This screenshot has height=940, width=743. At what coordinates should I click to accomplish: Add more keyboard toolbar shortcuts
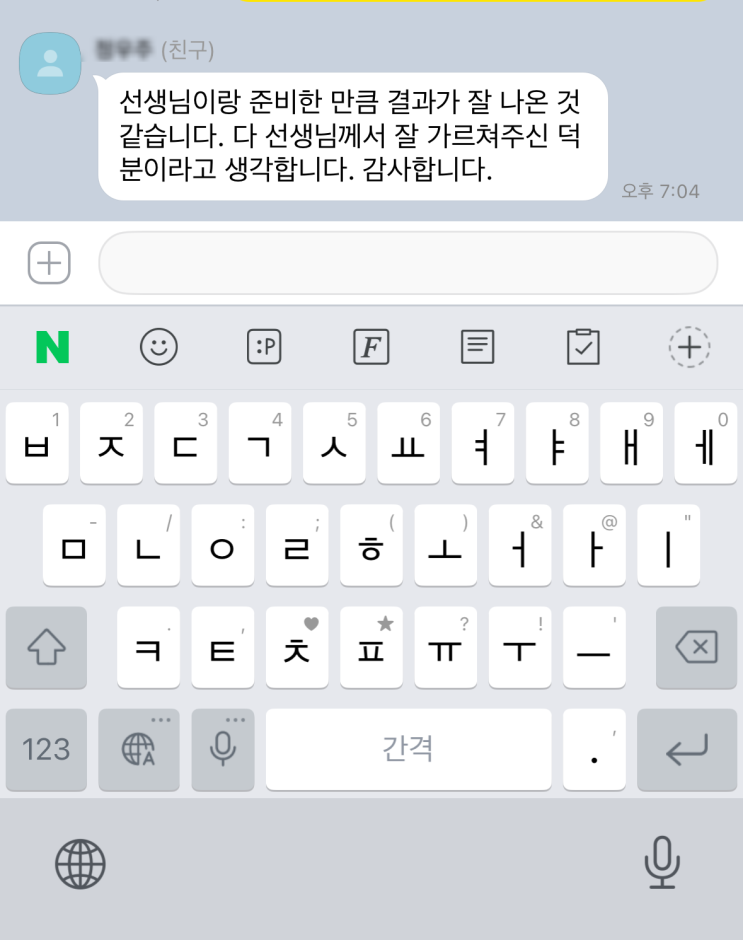(x=689, y=347)
